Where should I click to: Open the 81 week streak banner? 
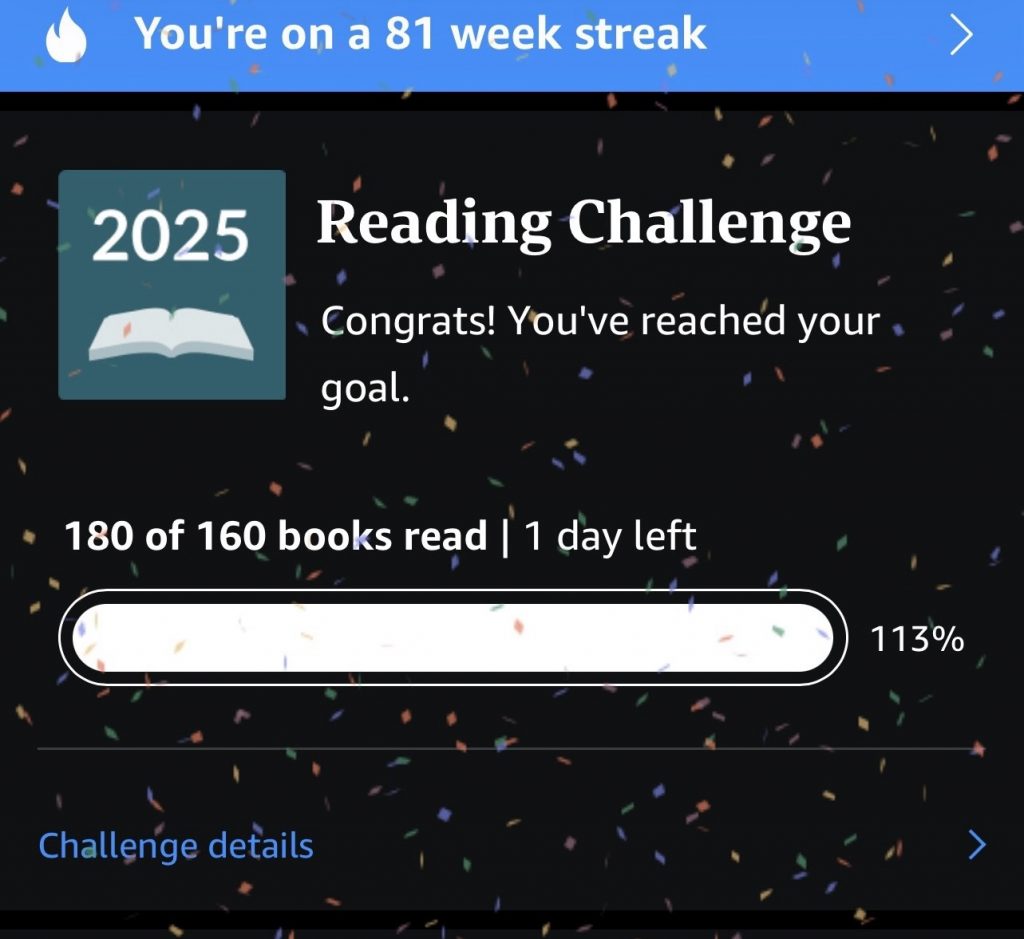point(510,36)
